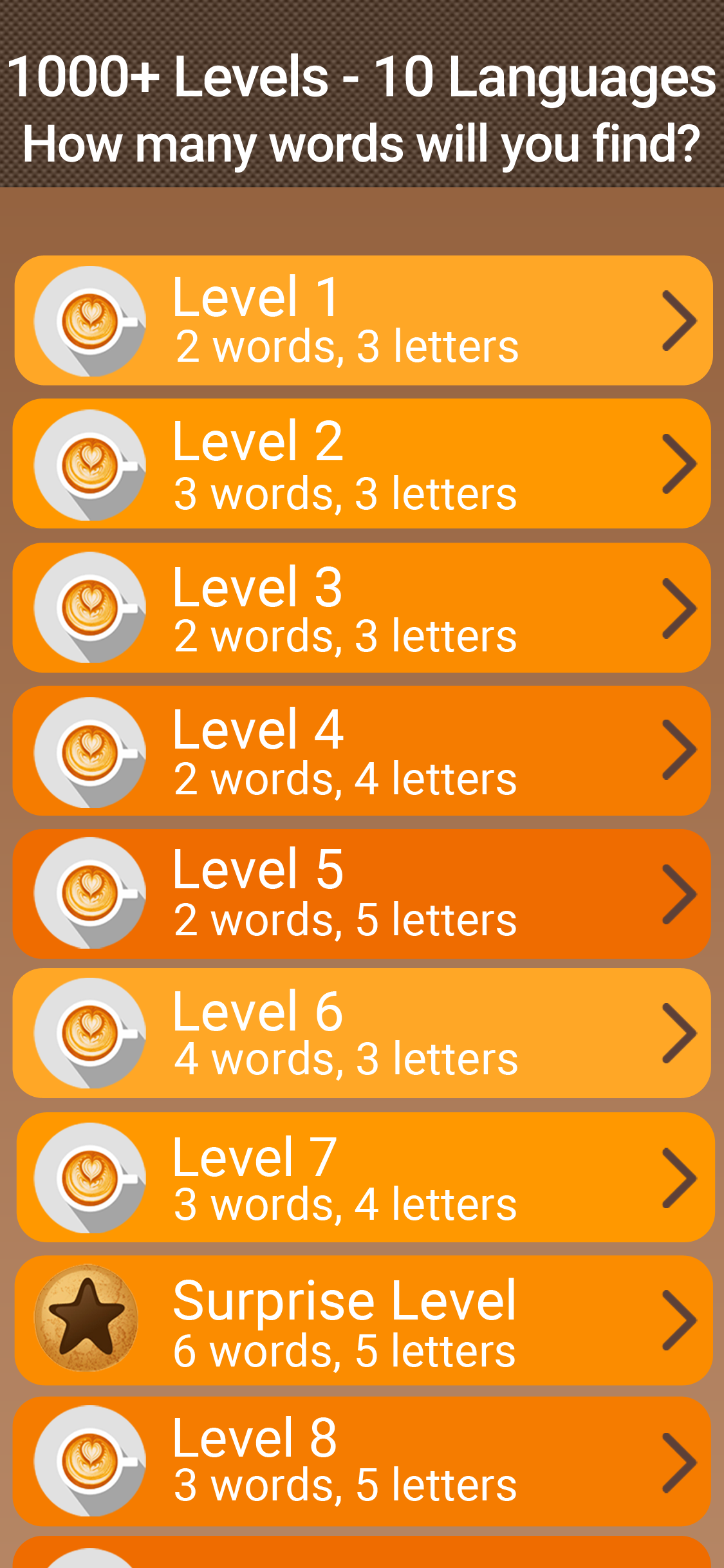Play Level 4 with 4 letters
Viewport: 724px width, 1568px height.
point(362,751)
